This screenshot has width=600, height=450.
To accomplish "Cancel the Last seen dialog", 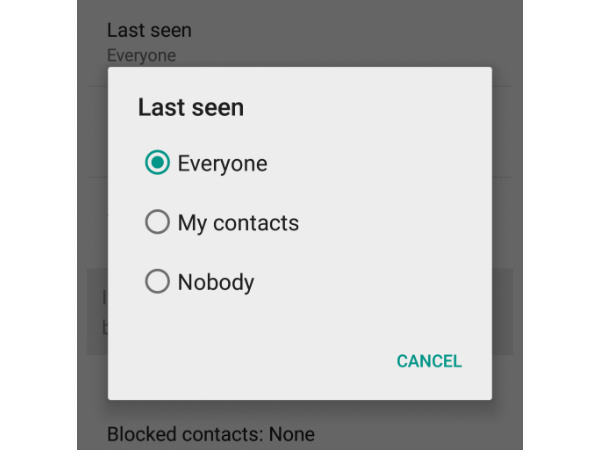I will pos(429,361).
